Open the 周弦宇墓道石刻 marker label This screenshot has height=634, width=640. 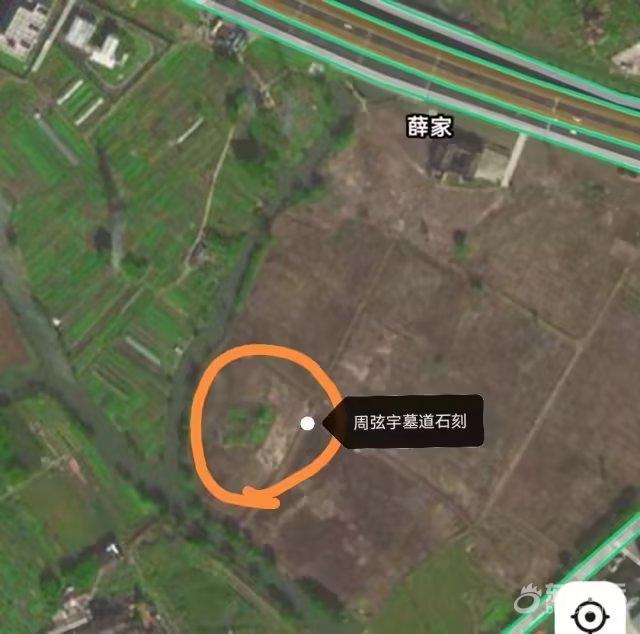point(410,423)
